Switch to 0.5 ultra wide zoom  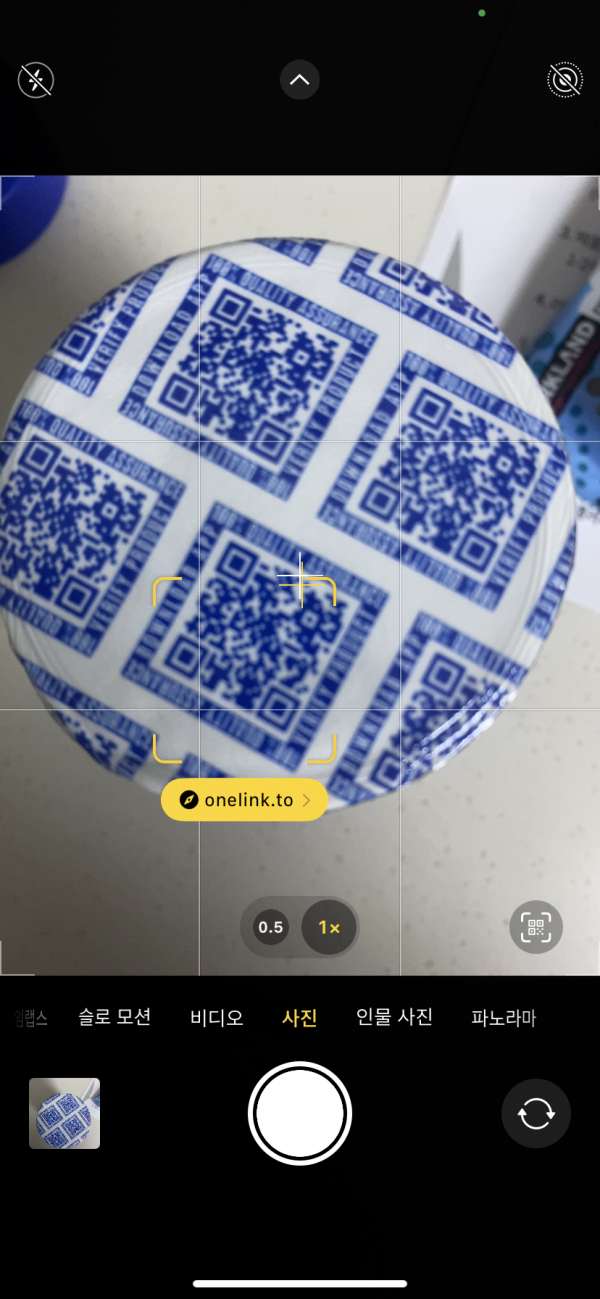click(x=270, y=927)
